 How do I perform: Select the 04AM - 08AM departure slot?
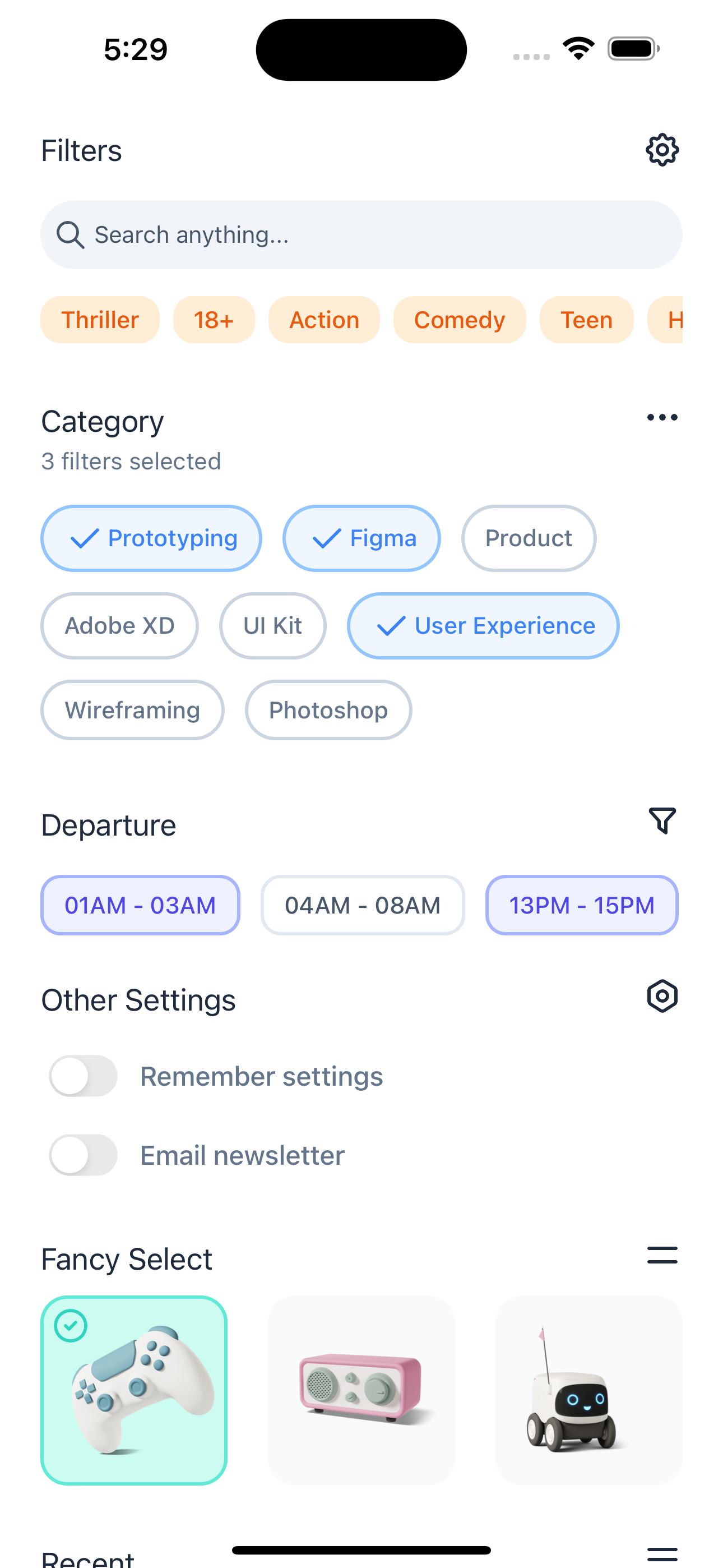tap(363, 905)
